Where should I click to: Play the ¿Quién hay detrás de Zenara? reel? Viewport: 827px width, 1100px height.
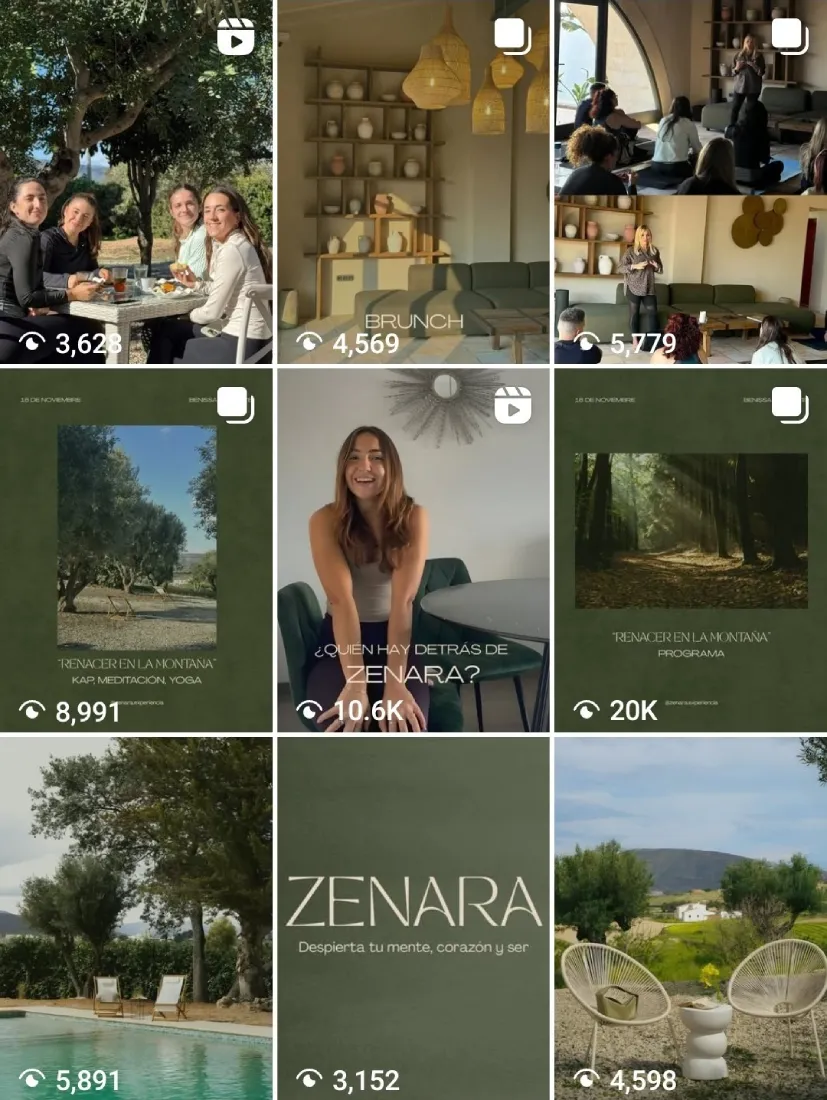(x=413, y=549)
